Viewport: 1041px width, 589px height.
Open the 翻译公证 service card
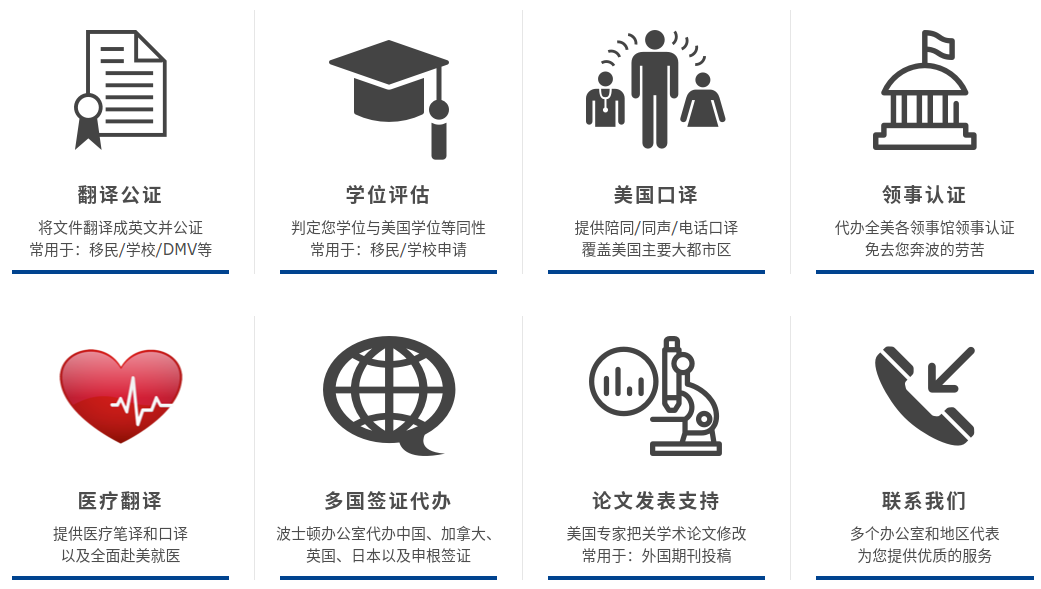click(x=120, y=194)
